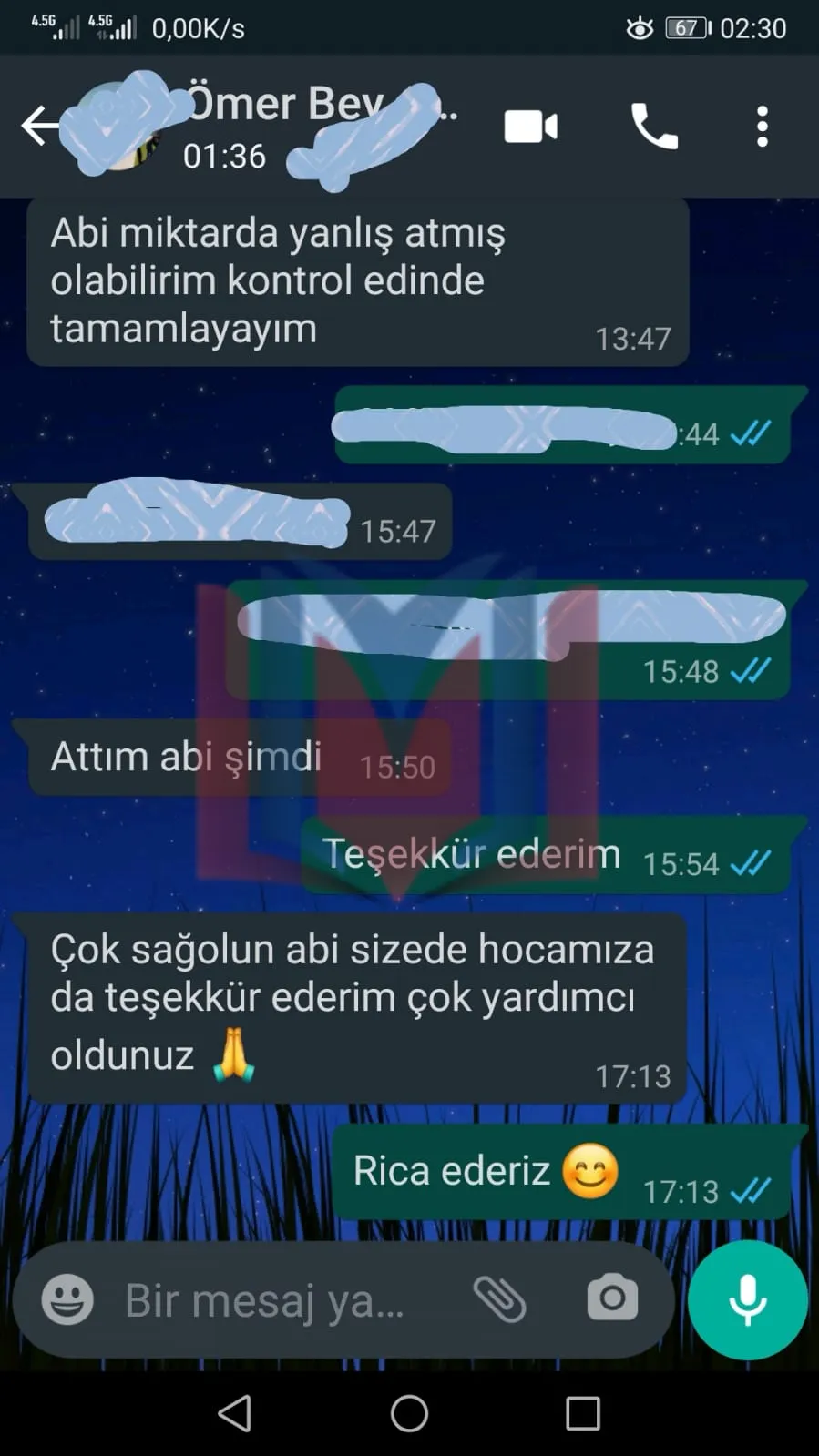Tap the system home button
819x1456 pixels.
pos(409,1414)
